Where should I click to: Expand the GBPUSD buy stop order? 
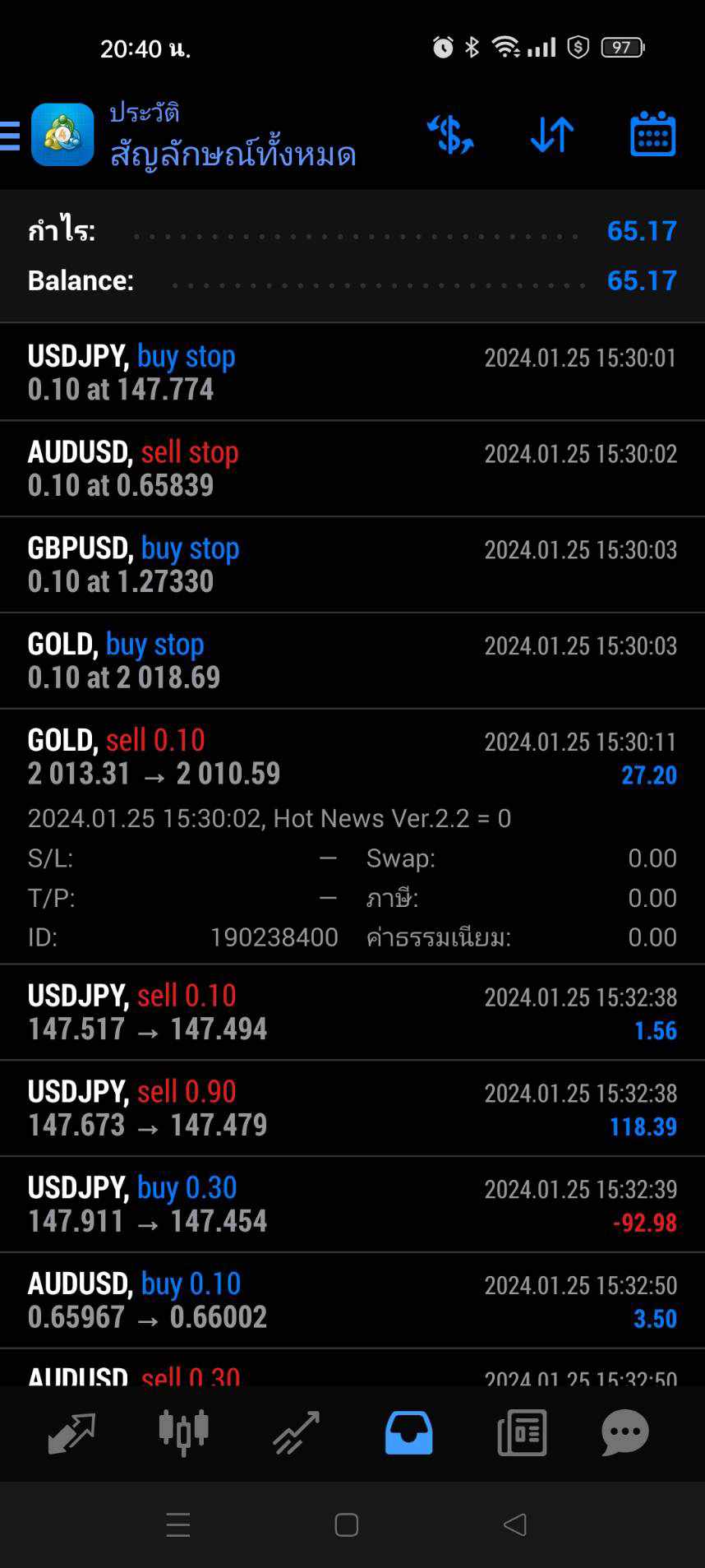pos(352,565)
